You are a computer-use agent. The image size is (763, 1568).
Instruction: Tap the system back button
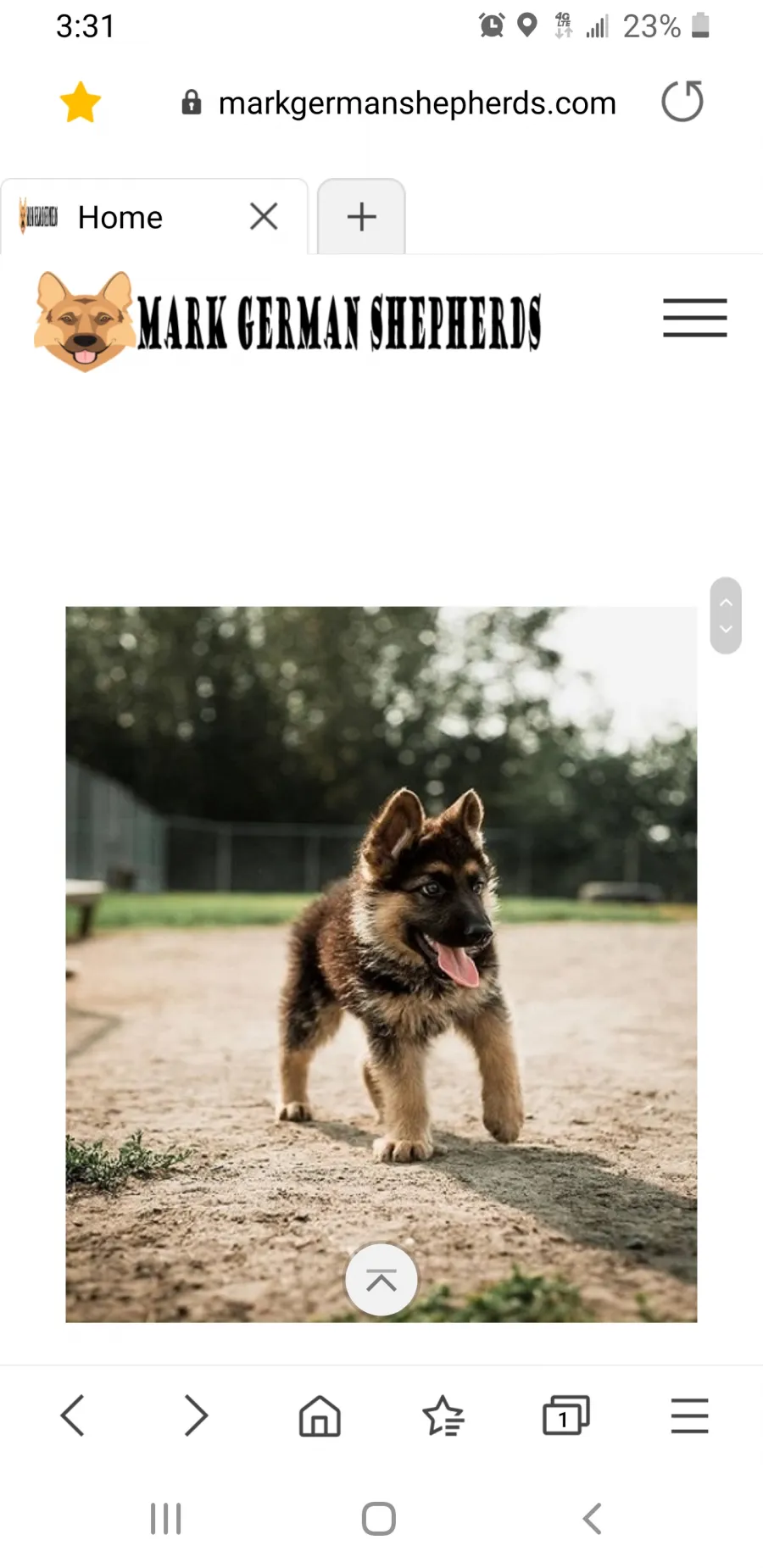pyautogui.click(x=593, y=1519)
